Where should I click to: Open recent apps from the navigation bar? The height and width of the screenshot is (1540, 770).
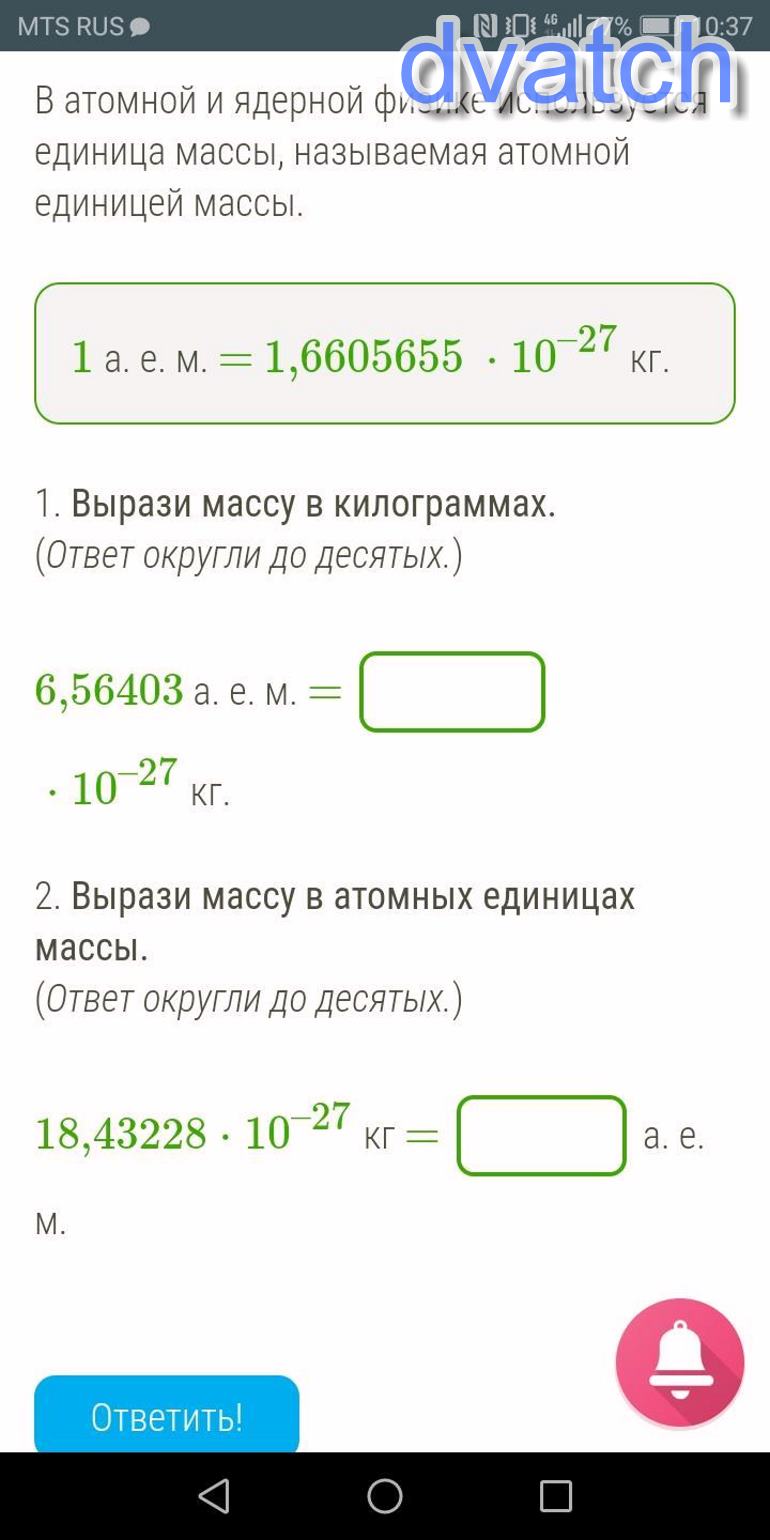coord(555,1496)
